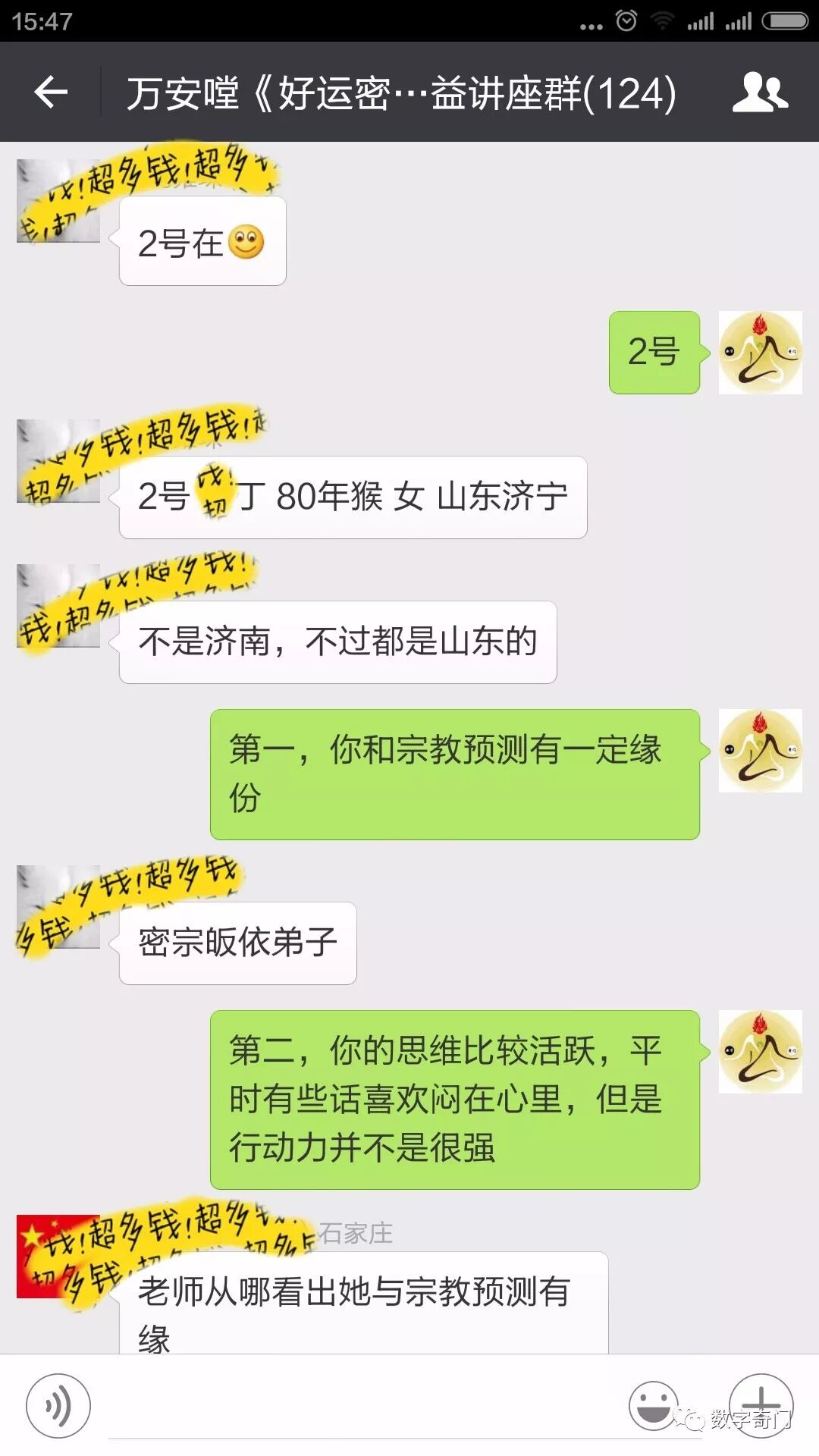Tap avatar beside '2号在' message
The height and width of the screenshot is (1456, 819).
58,201
